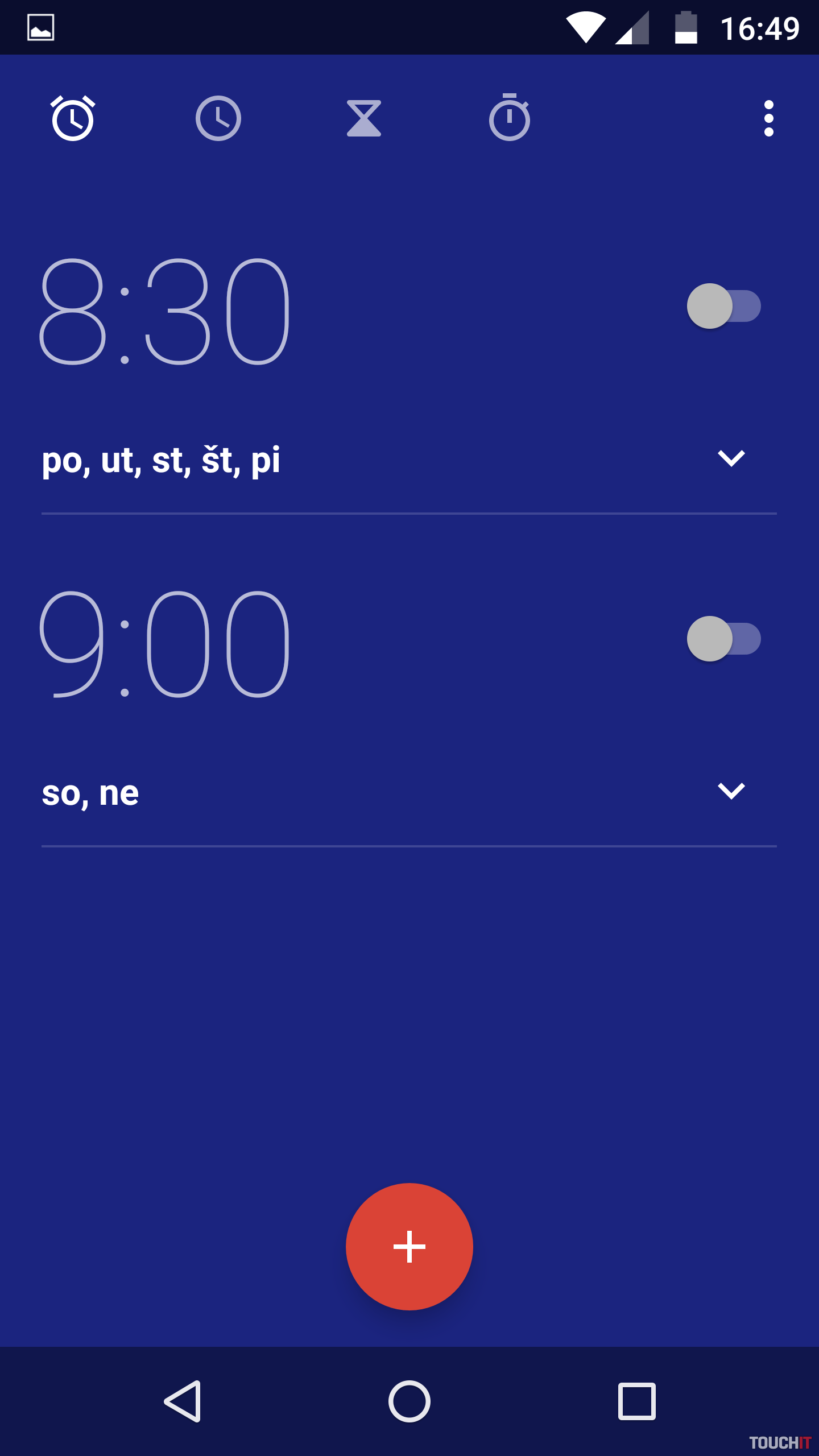The image size is (819, 1456).
Task: Go back using the navigation bar
Action: pyautogui.click(x=183, y=1401)
